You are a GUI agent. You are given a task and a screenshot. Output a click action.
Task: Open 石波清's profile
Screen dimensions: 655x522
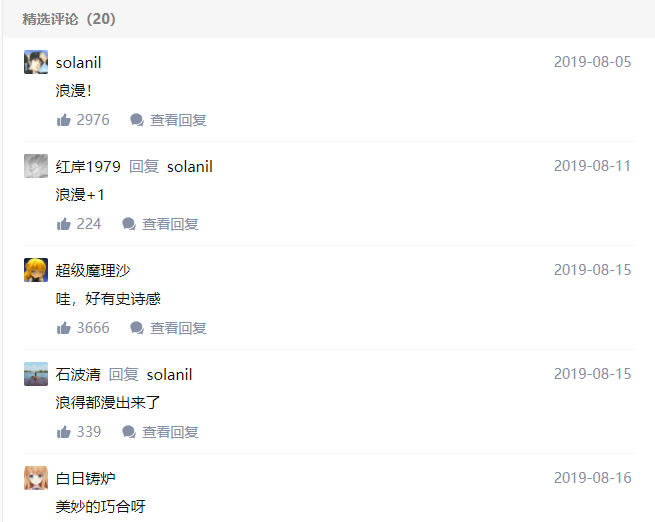[x=78, y=374]
